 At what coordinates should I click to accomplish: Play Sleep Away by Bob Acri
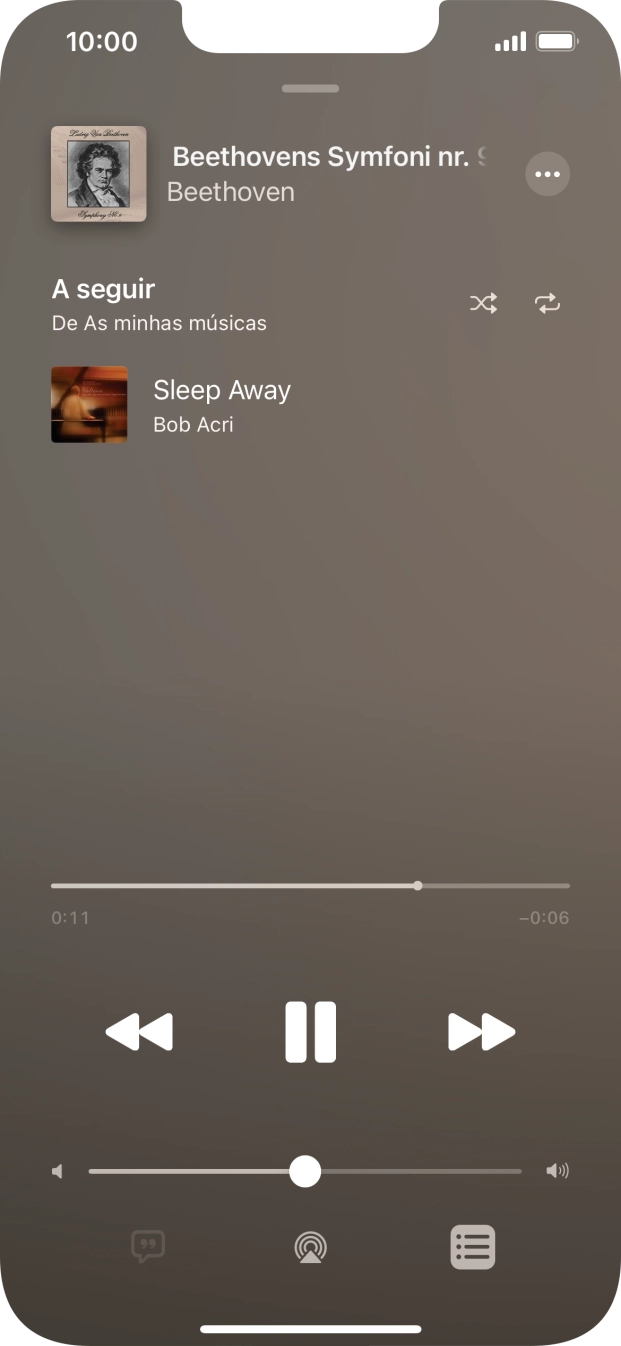(x=220, y=404)
